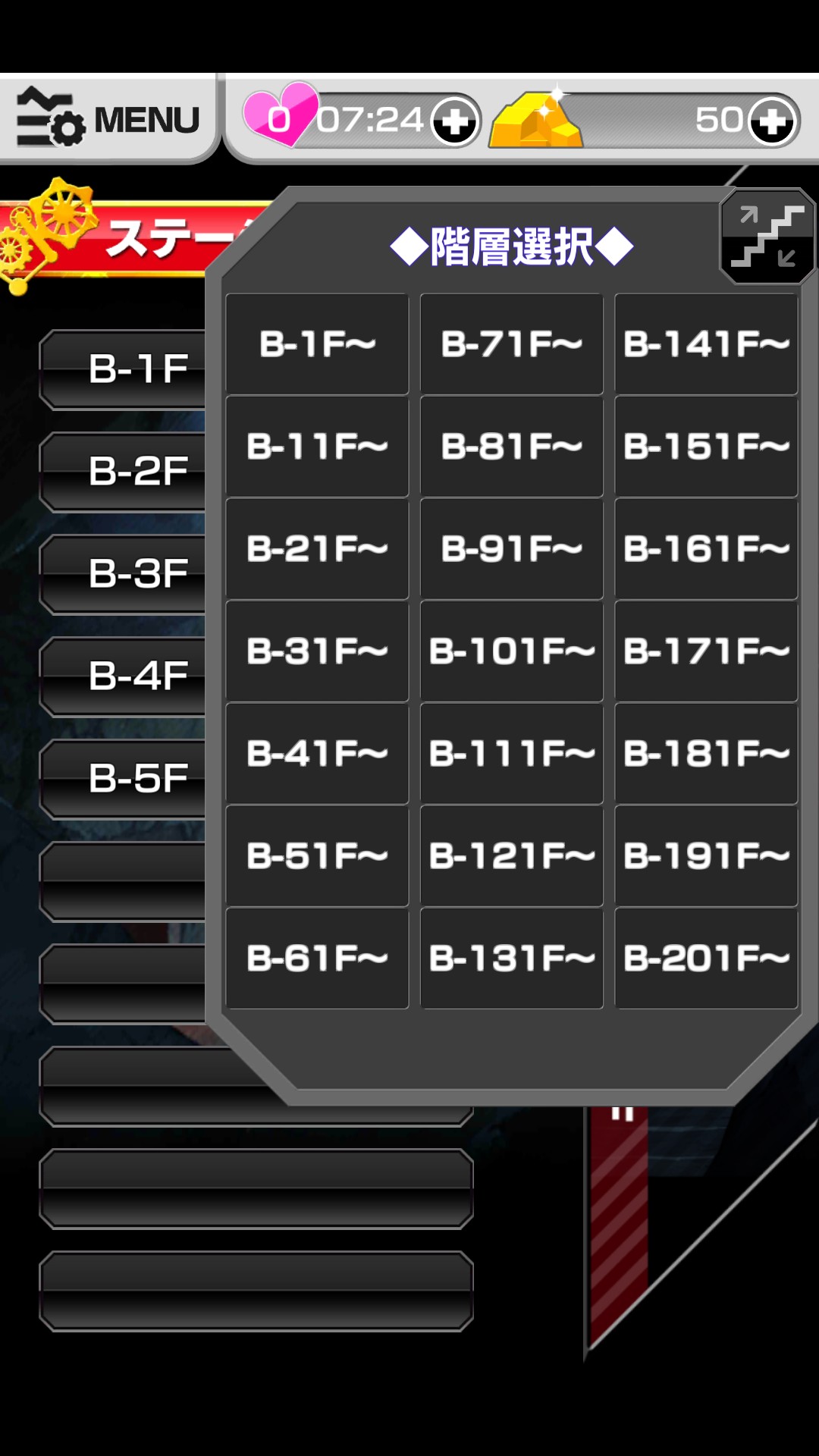Image resolution: width=819 pixels, height=1456 pixels.
Task: Open the MENU button
Action: click(108, 120)
